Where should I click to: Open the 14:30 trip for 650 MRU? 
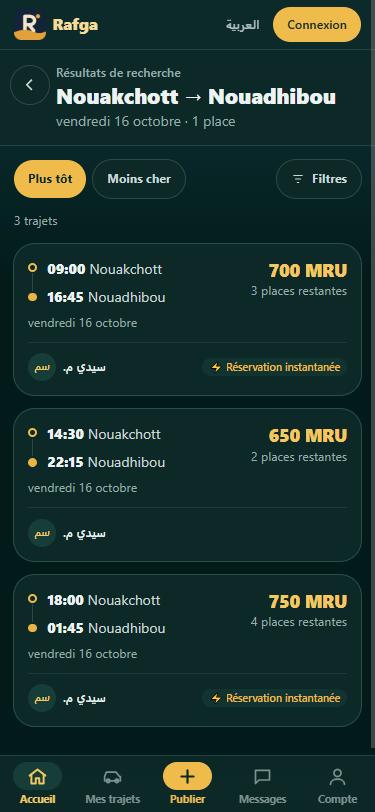(188, 485)
